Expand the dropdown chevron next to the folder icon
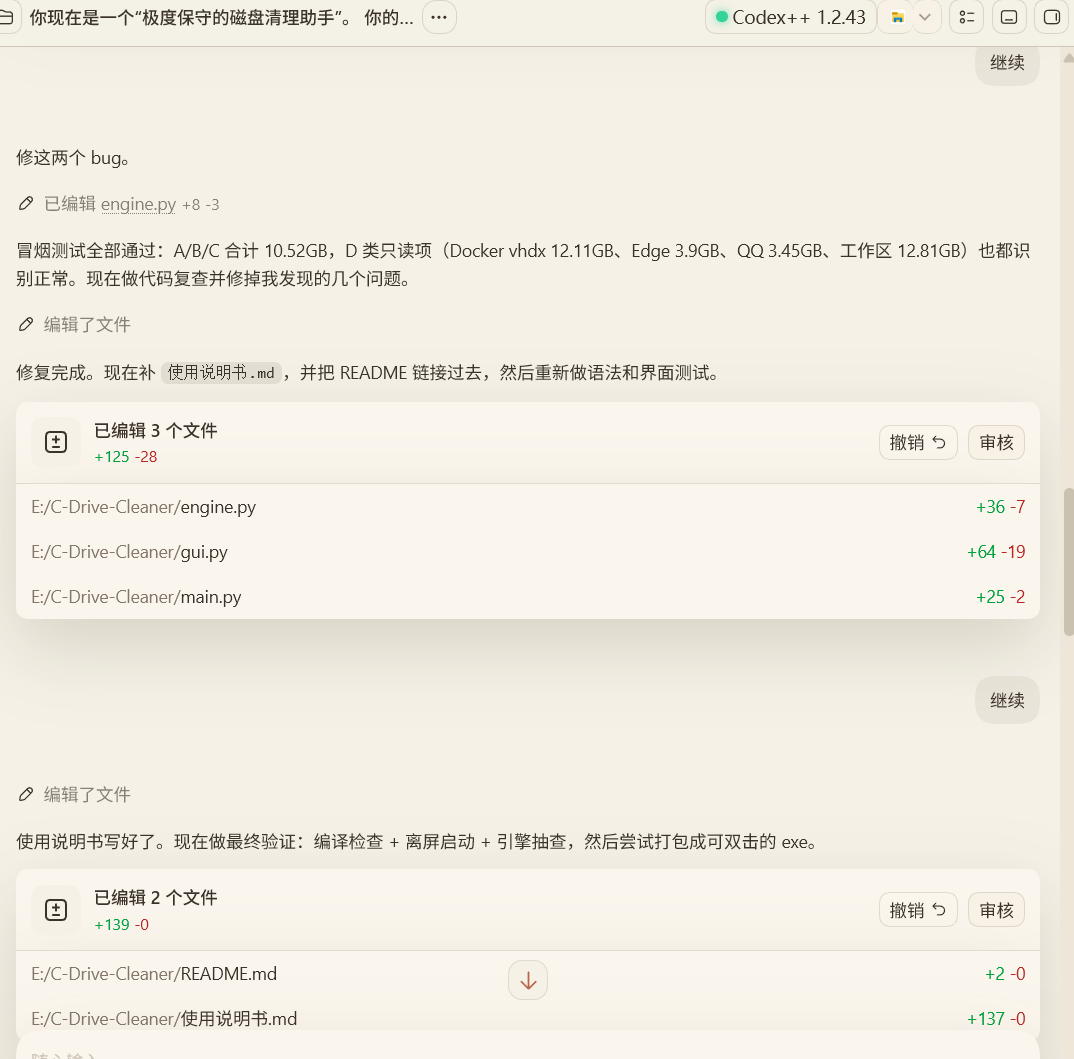Screen dimensions: 1074x1059 tap(925, 17)
